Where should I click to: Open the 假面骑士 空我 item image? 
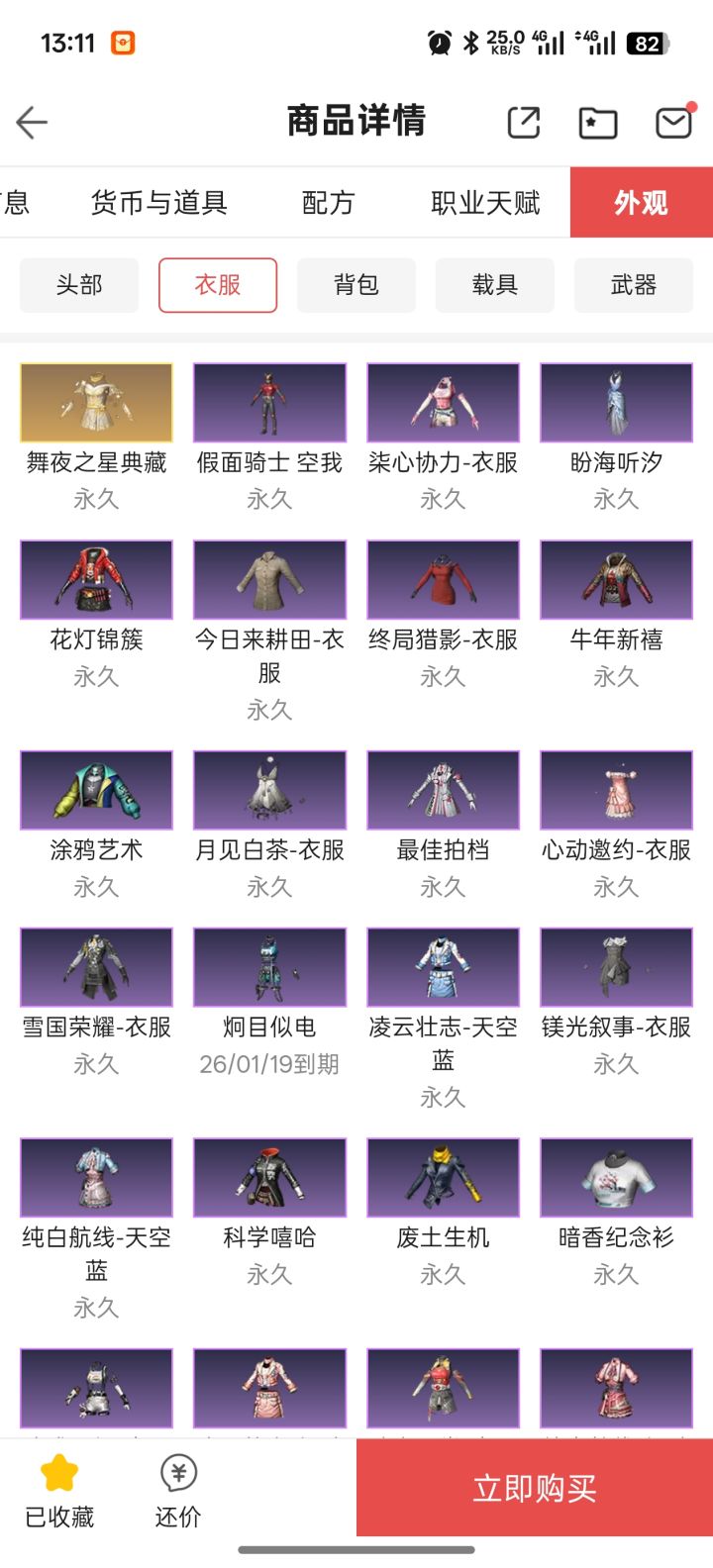pos(269,402)
